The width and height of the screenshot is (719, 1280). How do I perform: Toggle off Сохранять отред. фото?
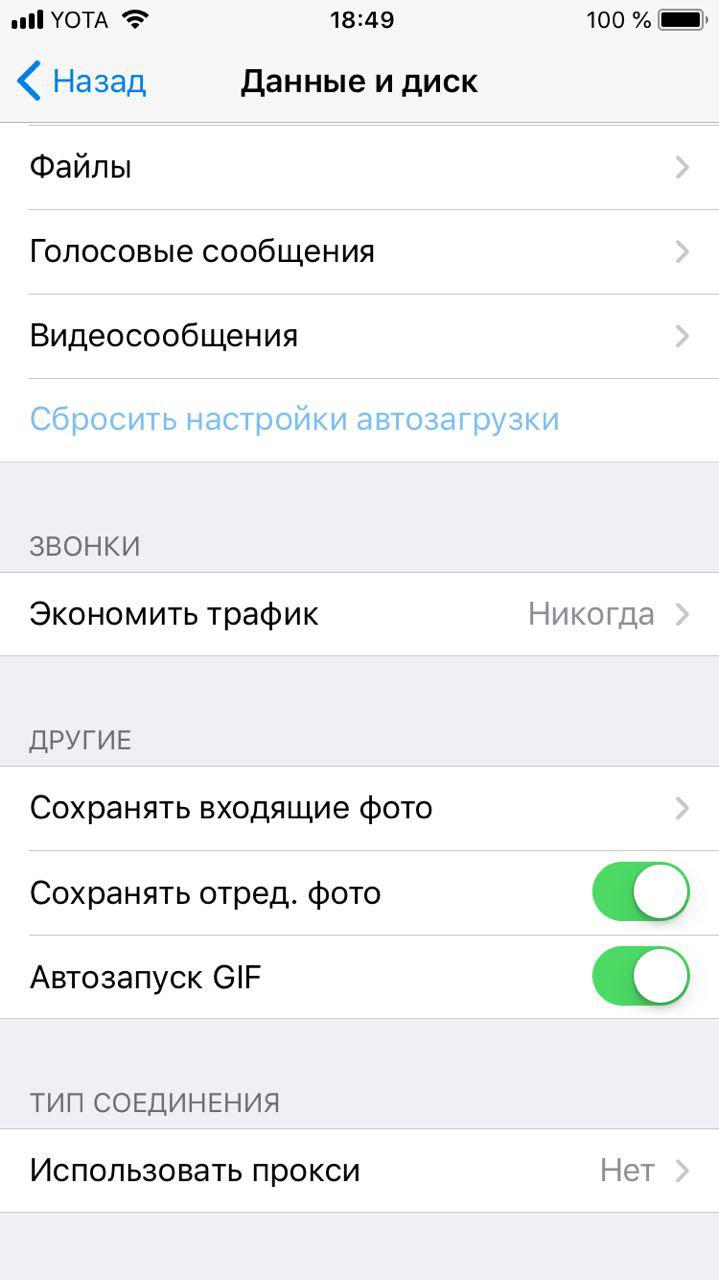point(641,892)
